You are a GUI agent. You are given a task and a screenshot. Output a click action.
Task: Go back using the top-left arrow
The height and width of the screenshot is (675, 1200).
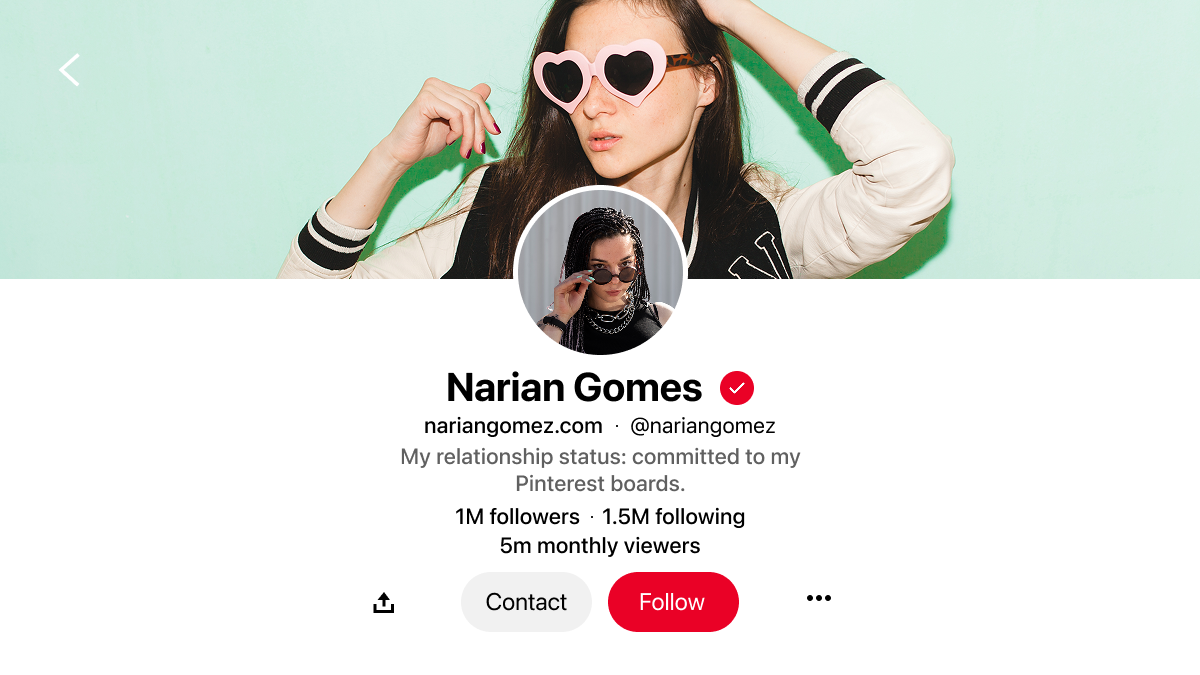(69, 70)
